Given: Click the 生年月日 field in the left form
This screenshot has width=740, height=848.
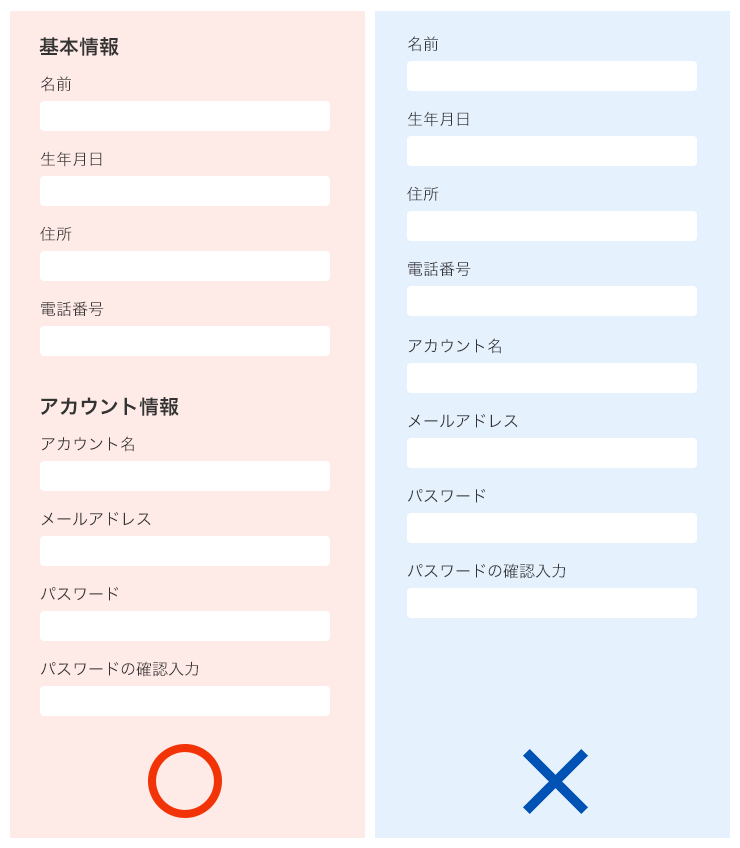Looking at the screenshot, I should point(184,190).
